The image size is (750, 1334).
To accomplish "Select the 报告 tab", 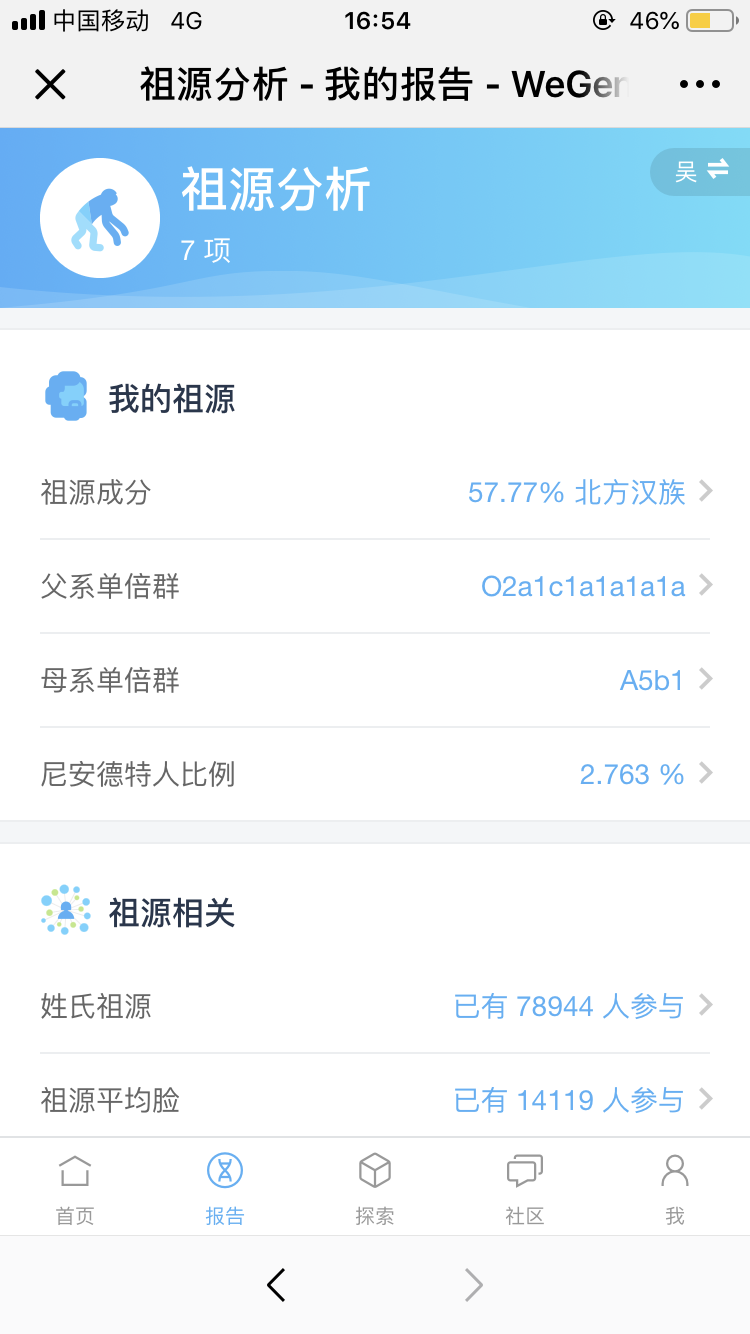I will tap(225, 1188).
